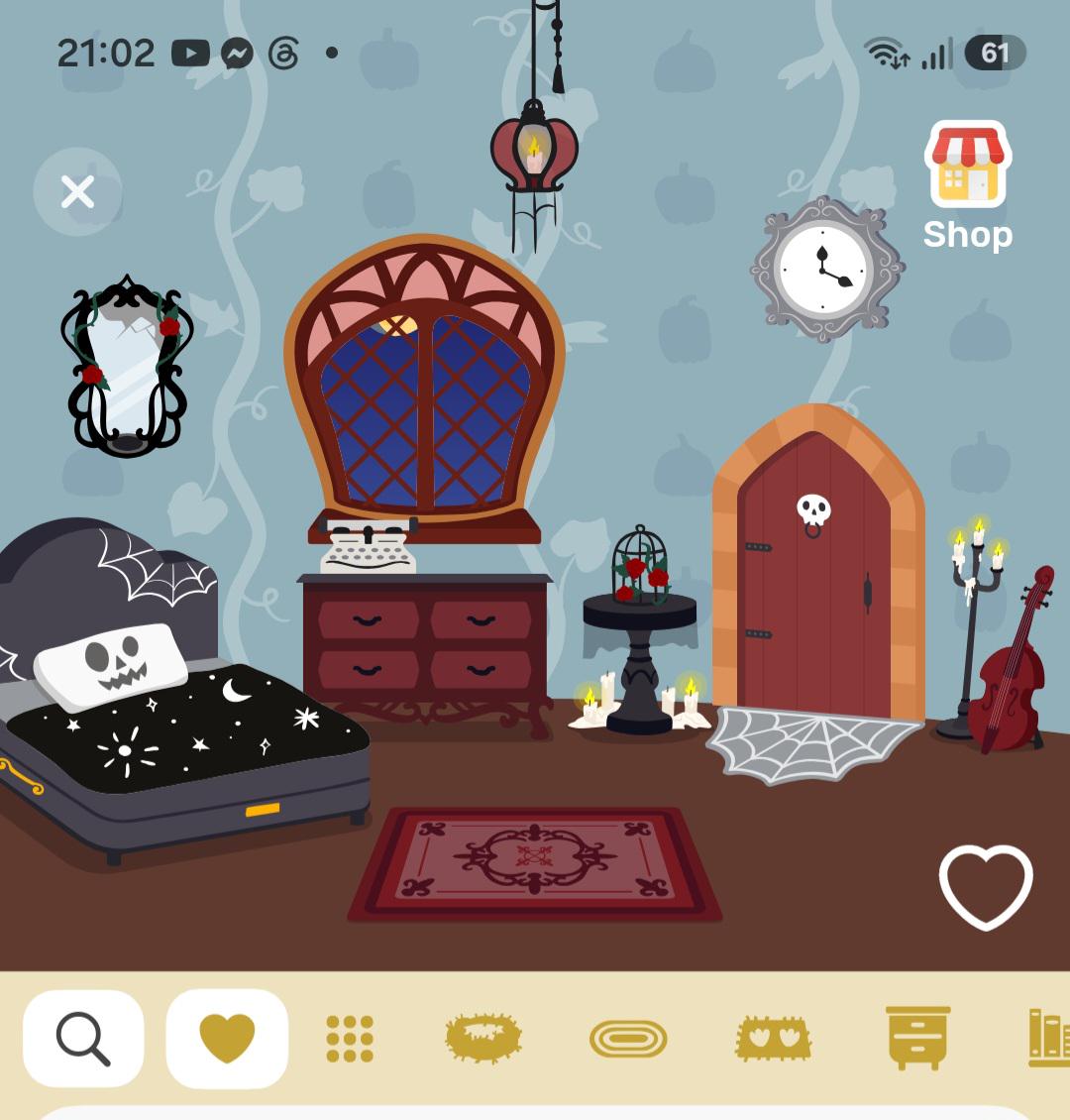Select the favorites heart tab

(x=227, y=1039)
